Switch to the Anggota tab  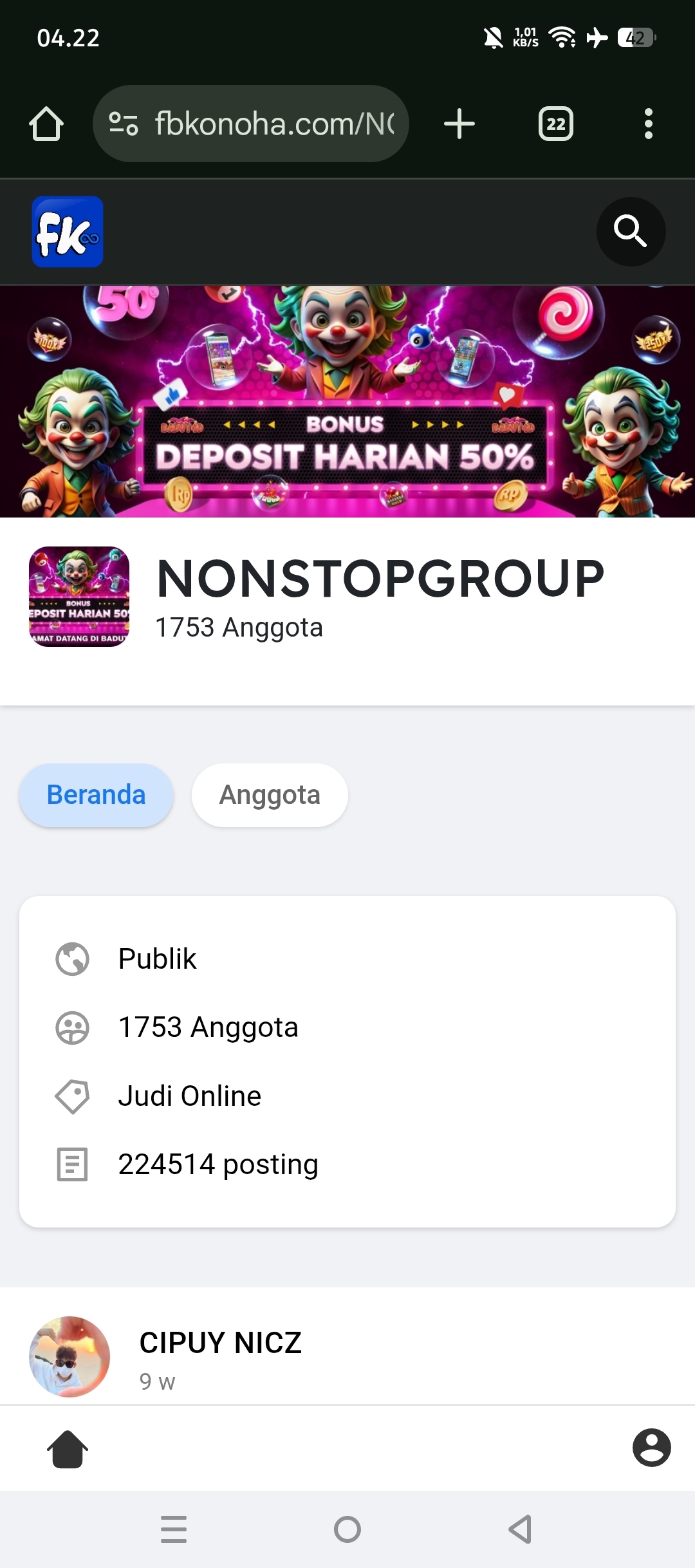270,795
